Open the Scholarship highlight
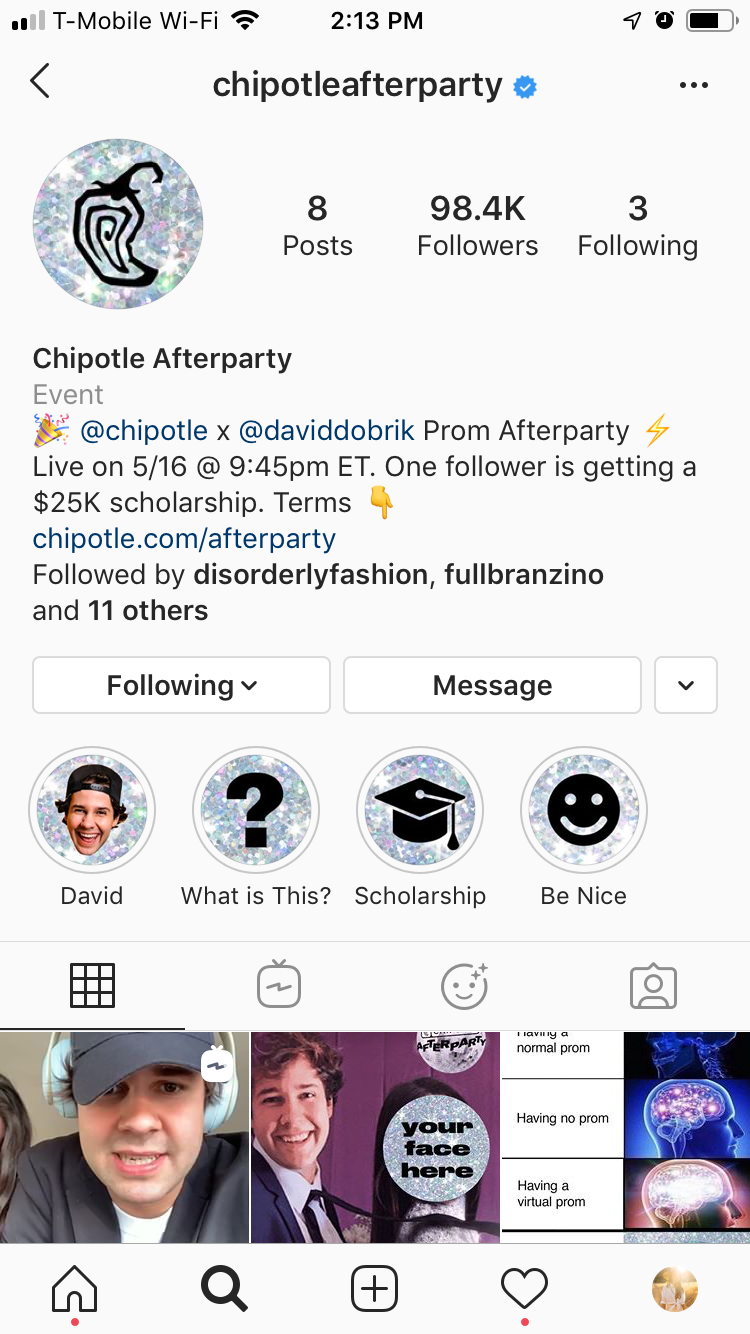The width and height of the screenshot is (750, 1334). 420,810
